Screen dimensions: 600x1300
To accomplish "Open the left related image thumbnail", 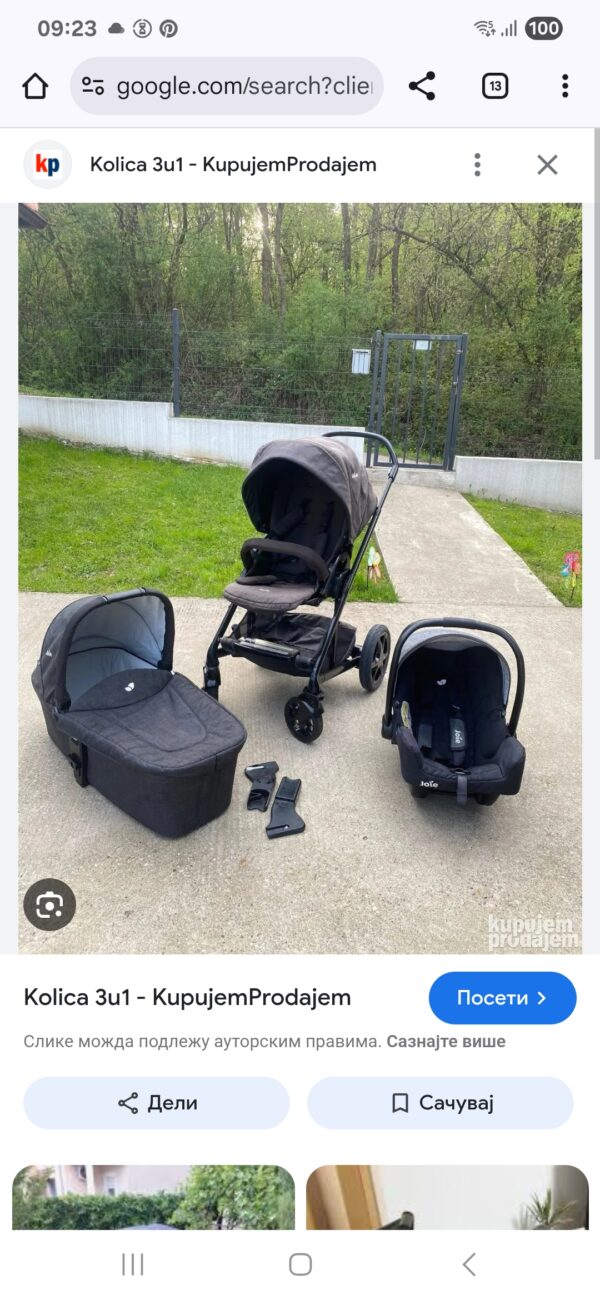I will 154,1197.
